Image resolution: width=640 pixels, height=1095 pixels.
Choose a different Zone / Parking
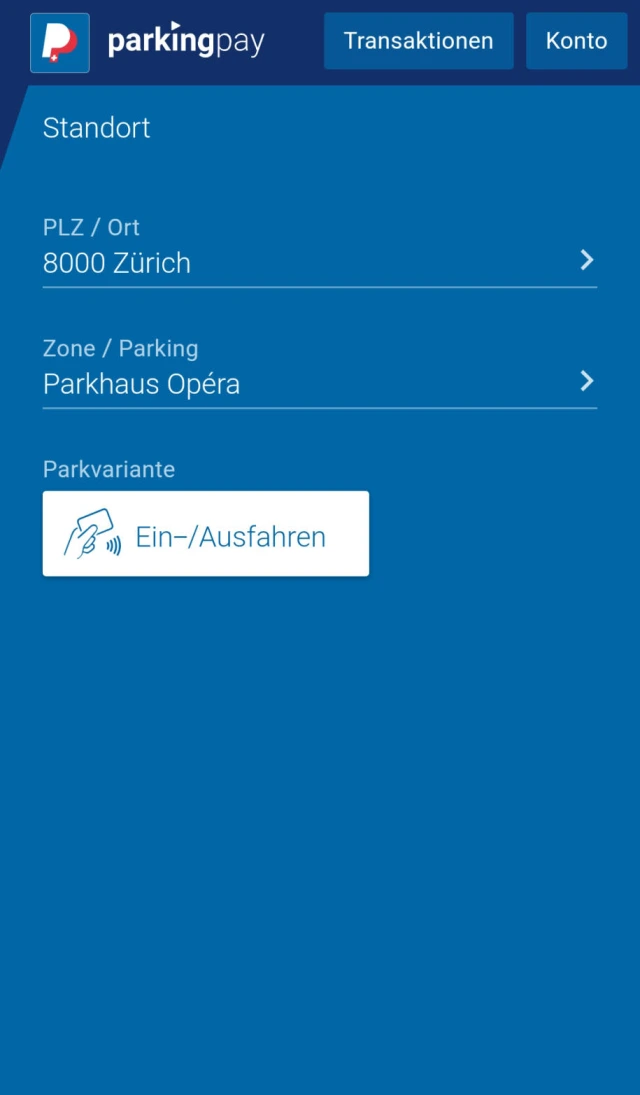(319, 383)
